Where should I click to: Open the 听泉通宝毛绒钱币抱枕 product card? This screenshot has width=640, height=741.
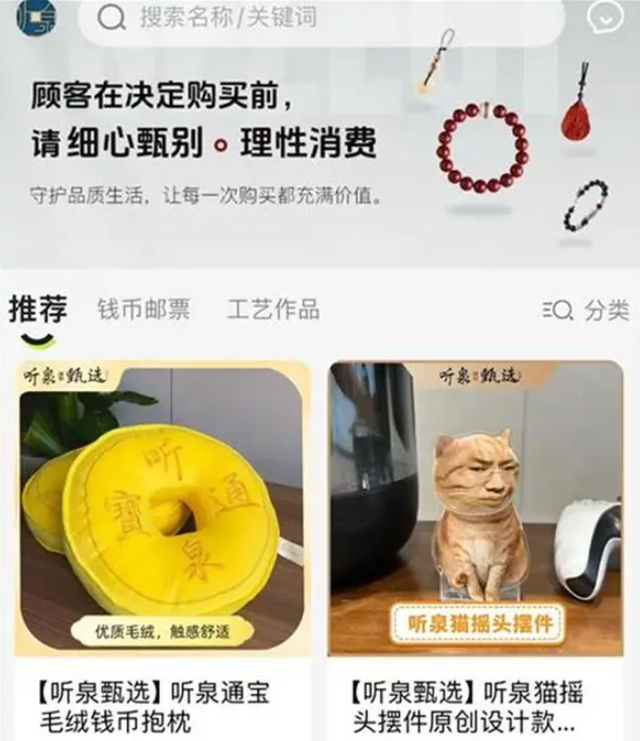pos(163,551)
